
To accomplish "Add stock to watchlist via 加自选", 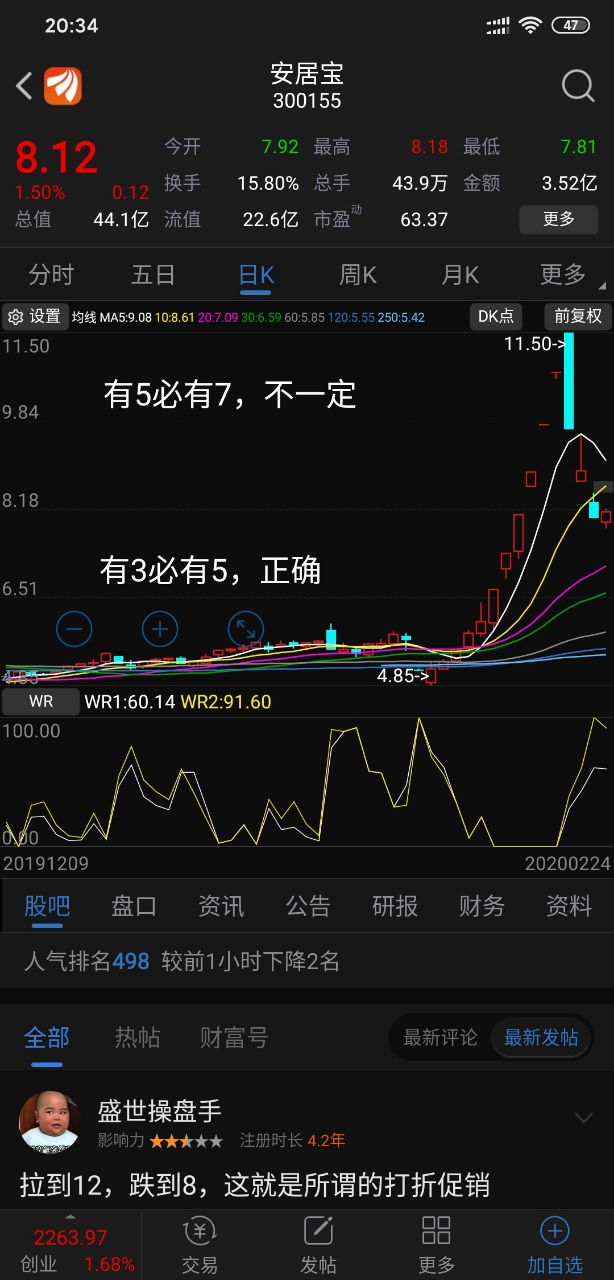I will [555, 1245].
